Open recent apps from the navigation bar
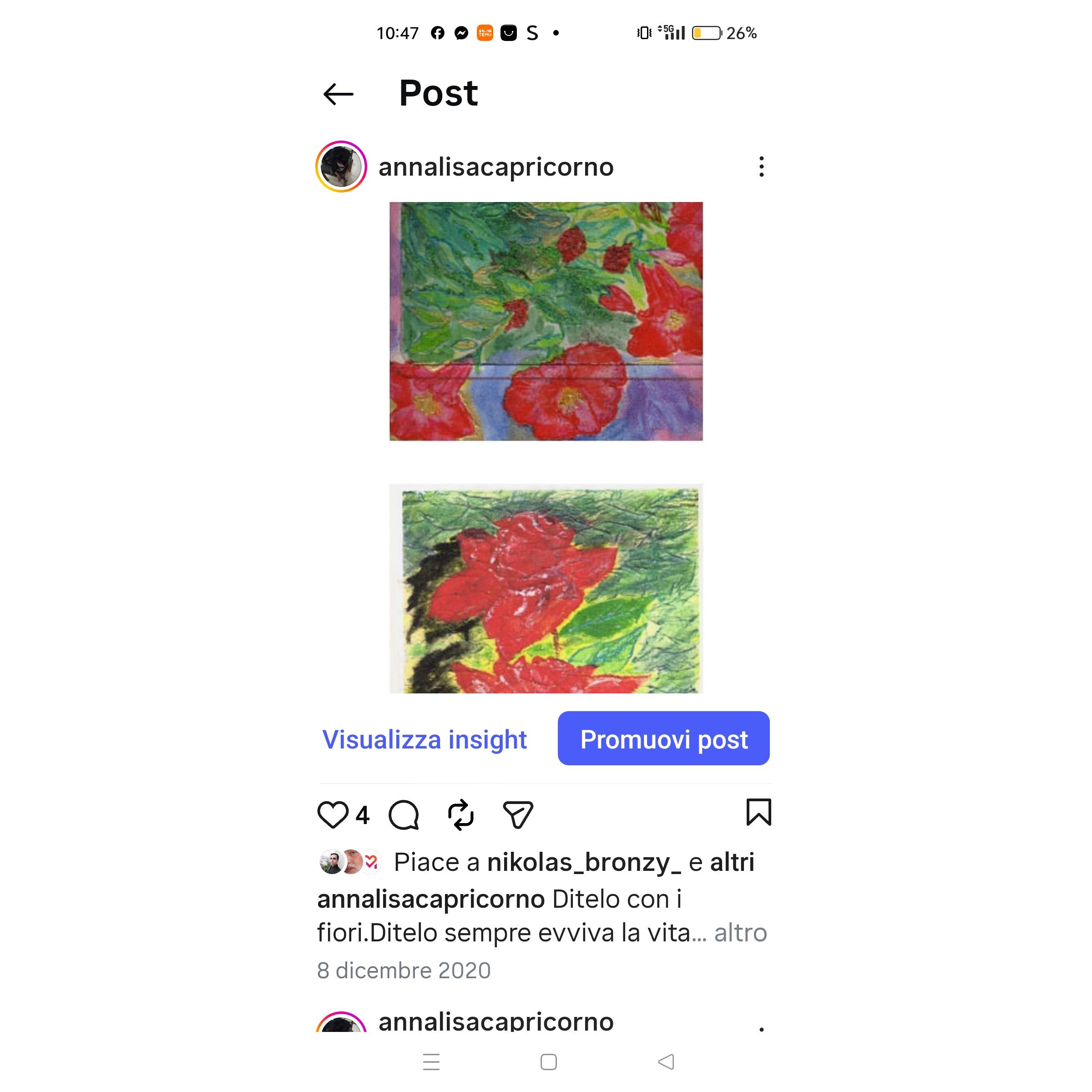This screenshot has height=1092, width=1092. coord(431,1062)
